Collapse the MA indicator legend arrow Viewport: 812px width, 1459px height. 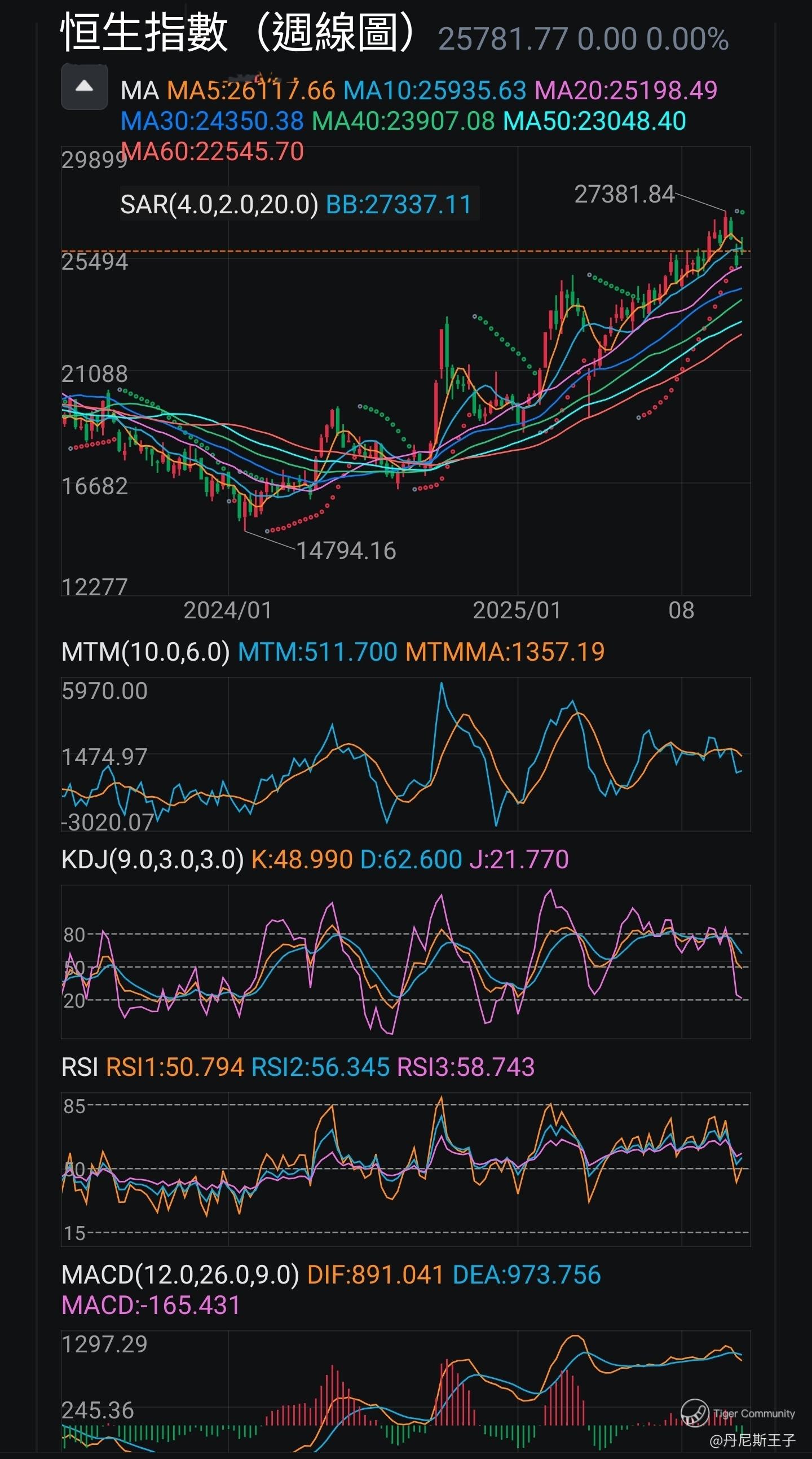(x=85, y=87)
